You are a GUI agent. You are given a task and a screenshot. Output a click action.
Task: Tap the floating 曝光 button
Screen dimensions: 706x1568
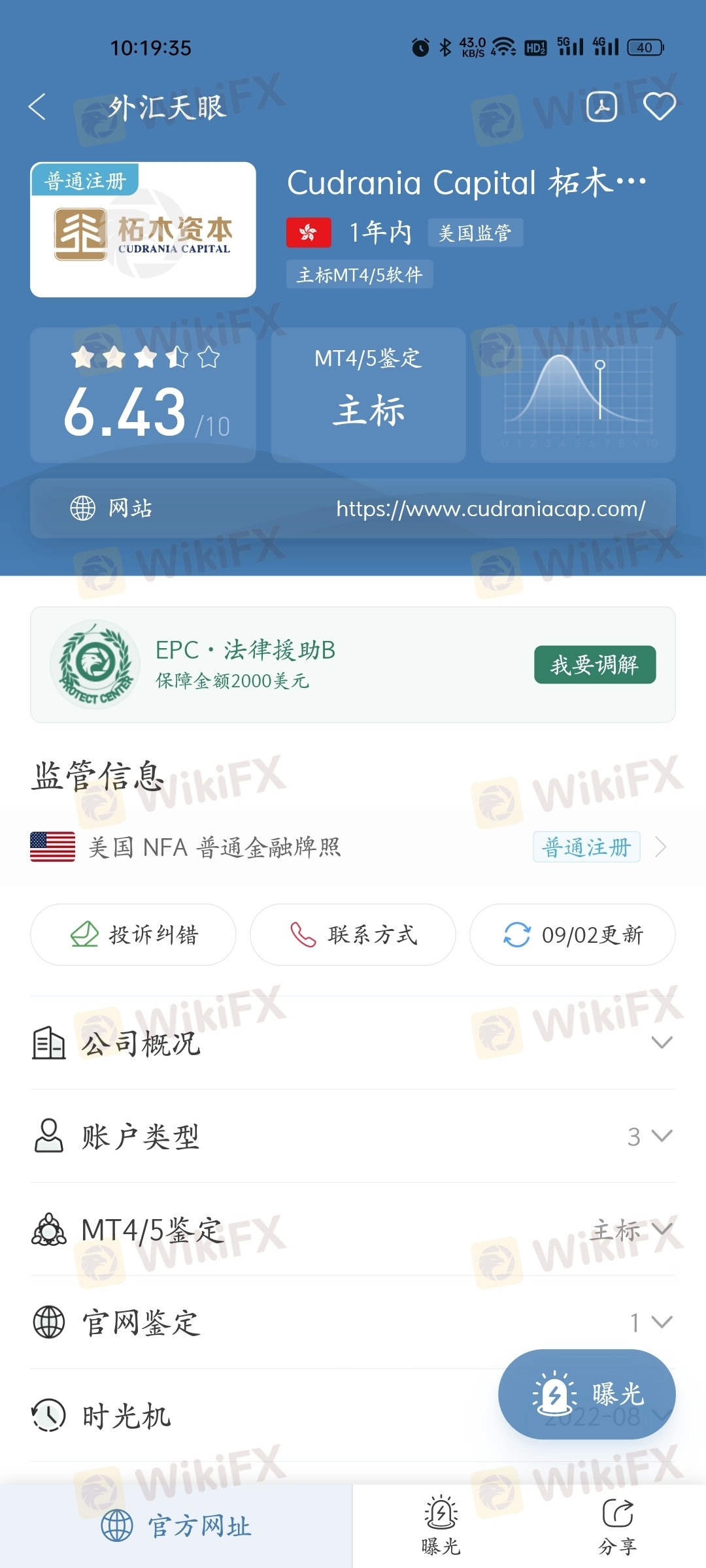tap(586, 1394)
